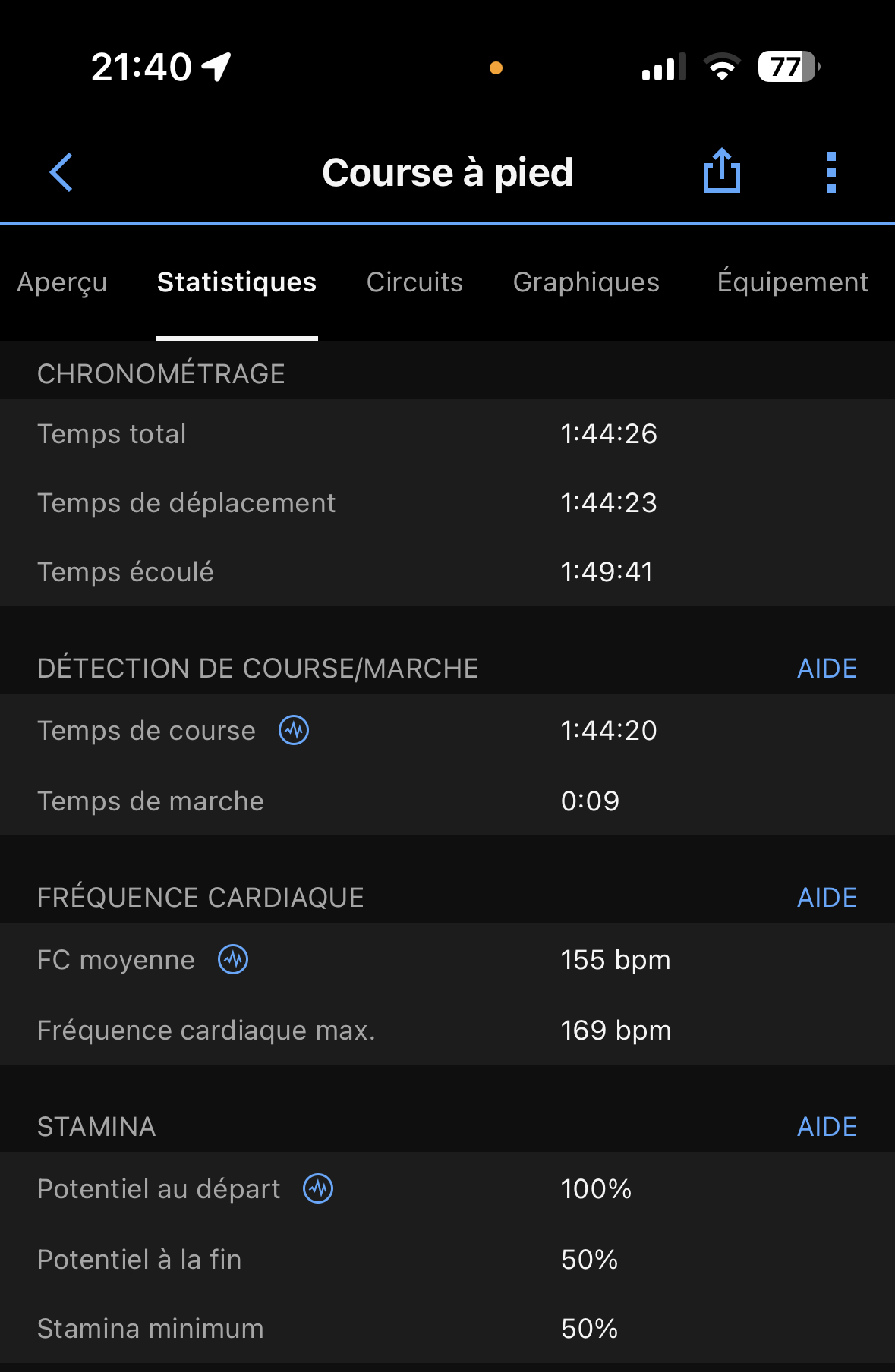The width and height of the screenshot is (895, 1372).
Task: Open the graph icon next to FC moyenne
Action: coord(233,960)
